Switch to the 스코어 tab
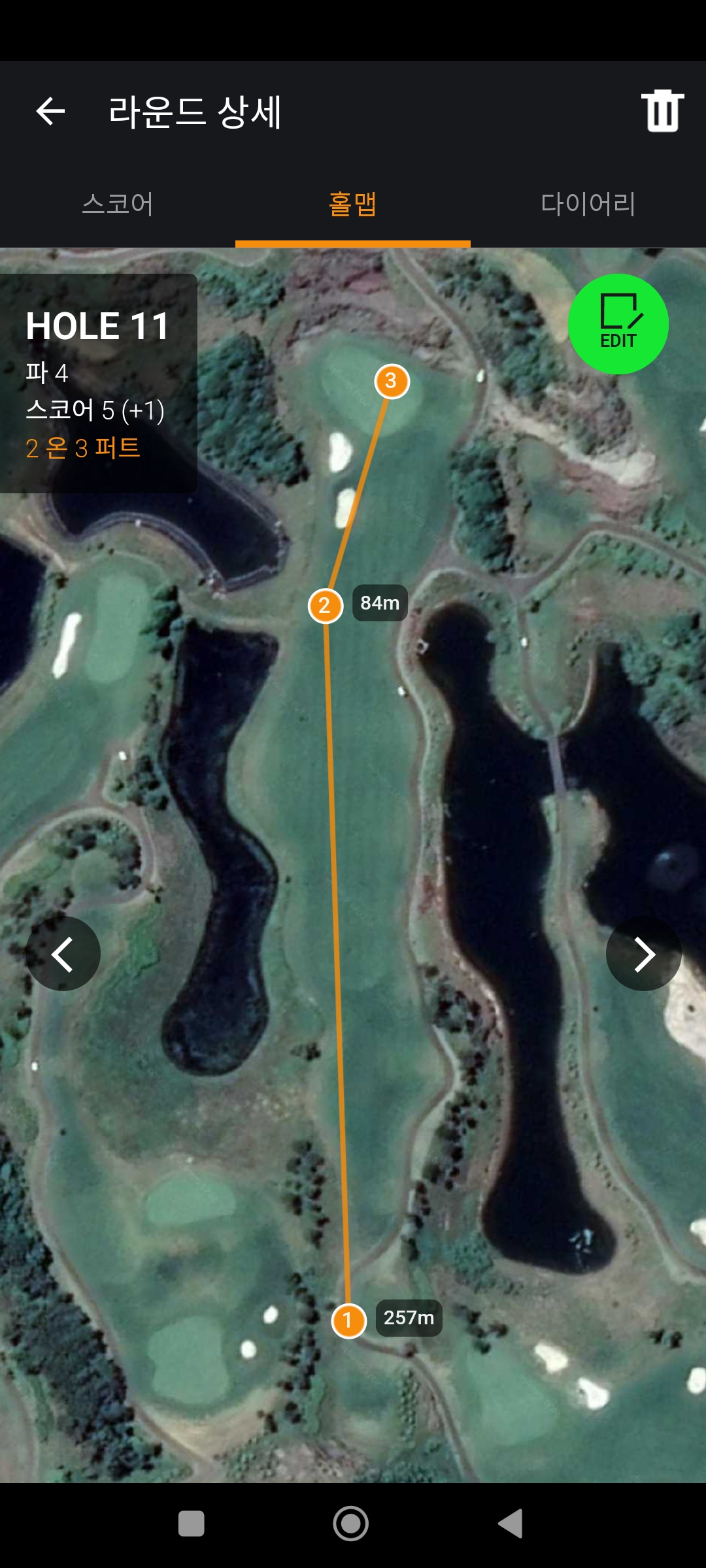The height and width of the screenshot is (1568, 706). tap(118, 204)
